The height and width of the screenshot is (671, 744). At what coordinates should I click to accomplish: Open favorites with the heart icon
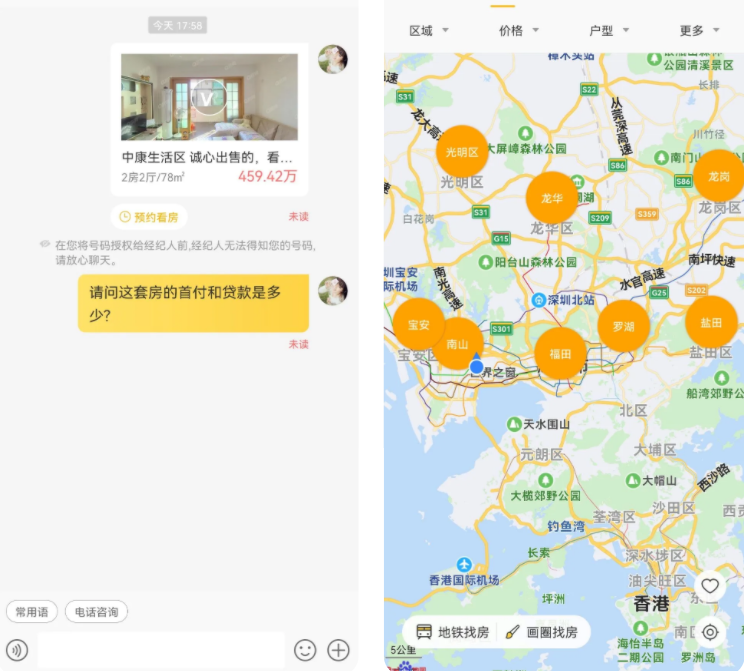[x=710, y=587]
